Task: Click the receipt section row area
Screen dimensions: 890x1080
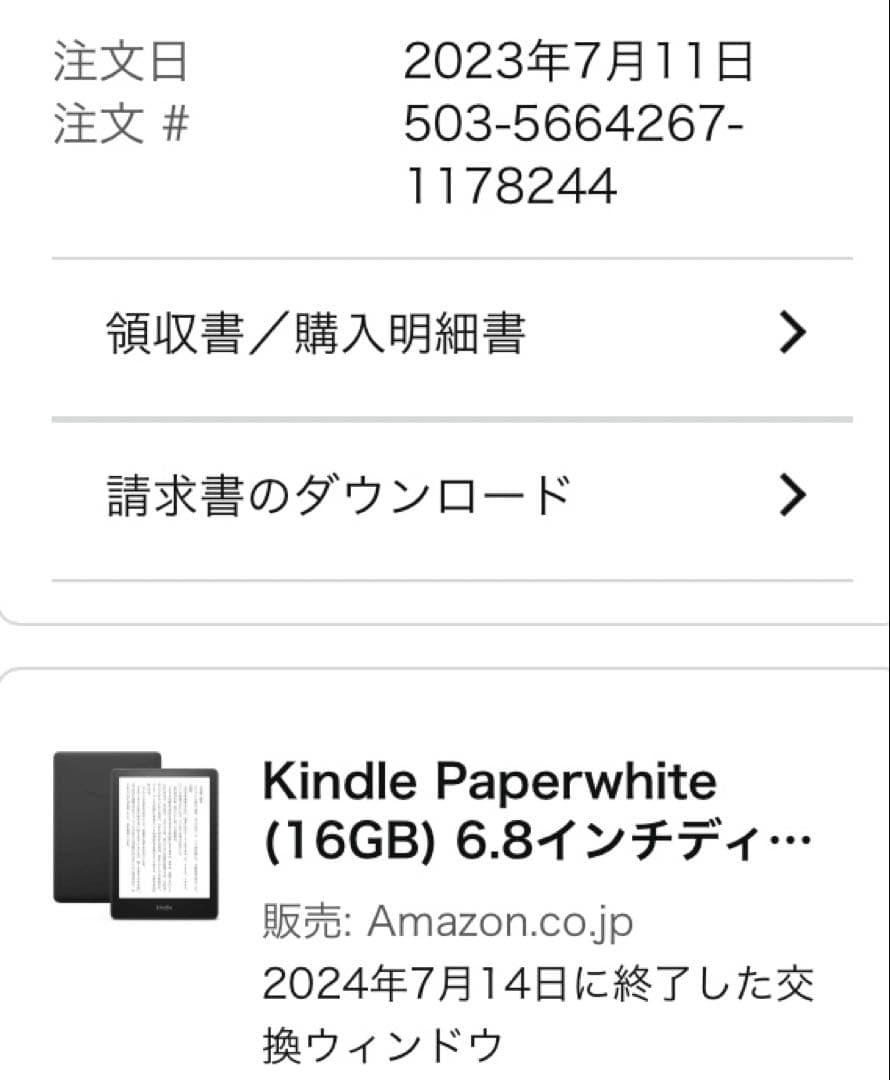Action: (x=445, y=330)
